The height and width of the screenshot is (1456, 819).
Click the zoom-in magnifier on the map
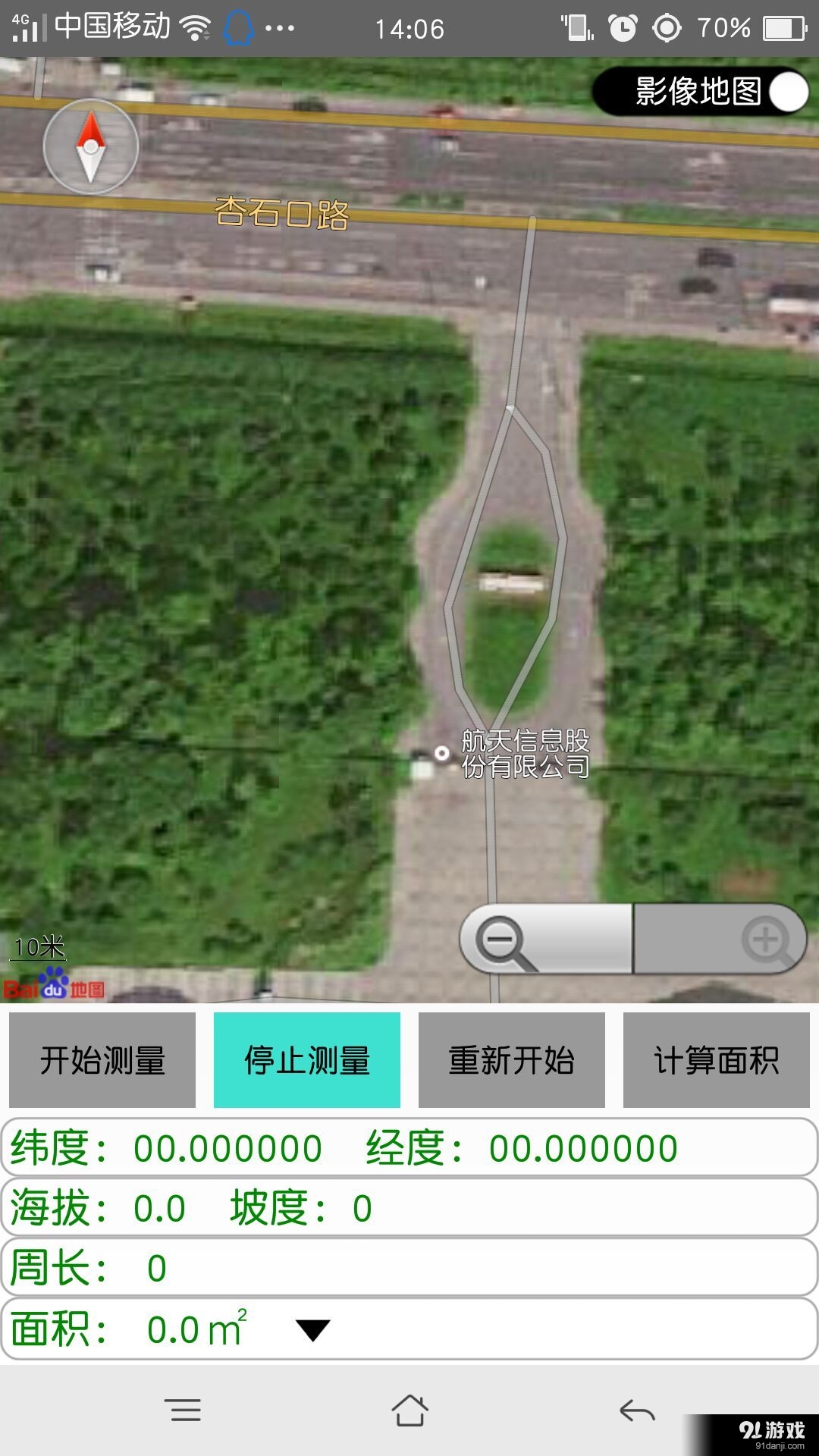(767, 940)
